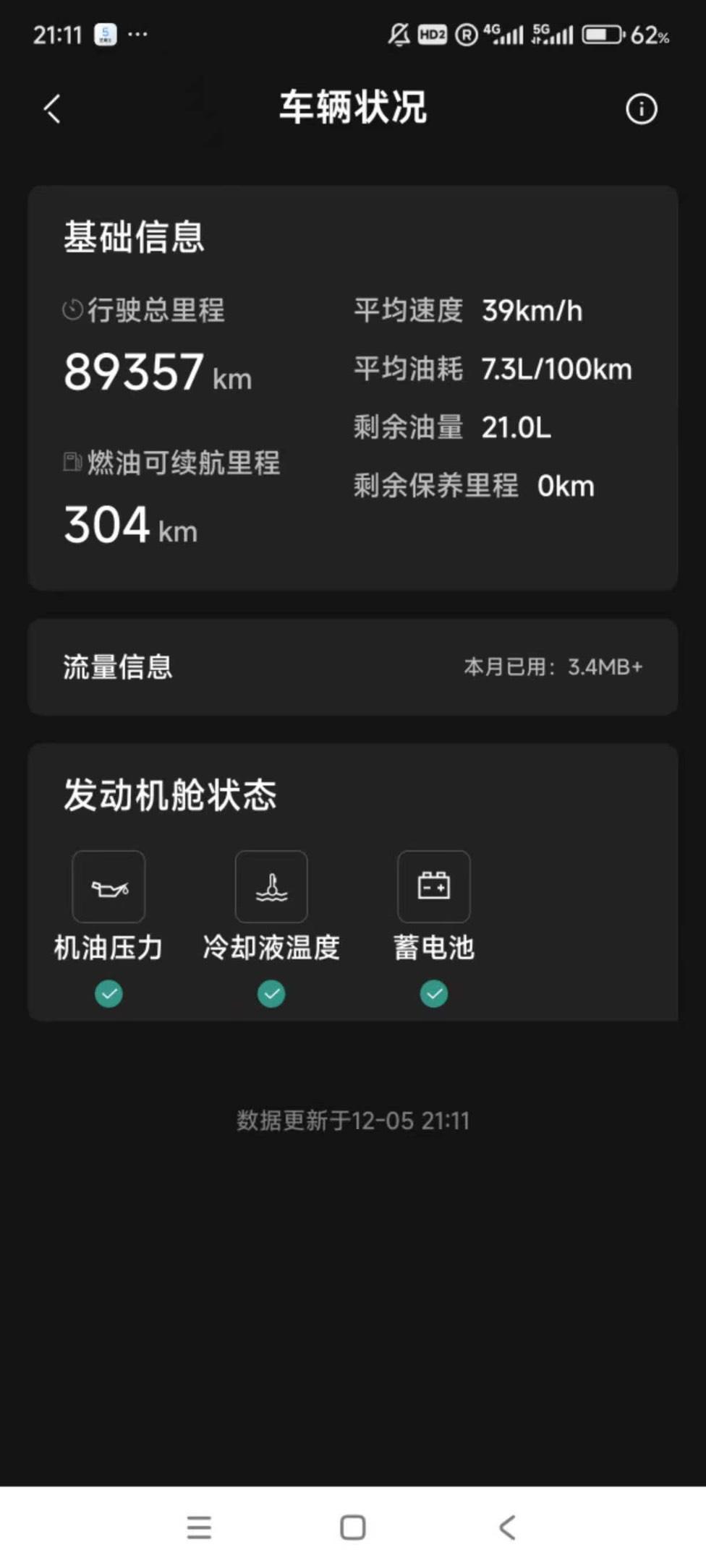The height and width of the screenshot is (1568, 706).
Task: Tap the 机油压力 oil pressure icon
Action: click(109, 886)
